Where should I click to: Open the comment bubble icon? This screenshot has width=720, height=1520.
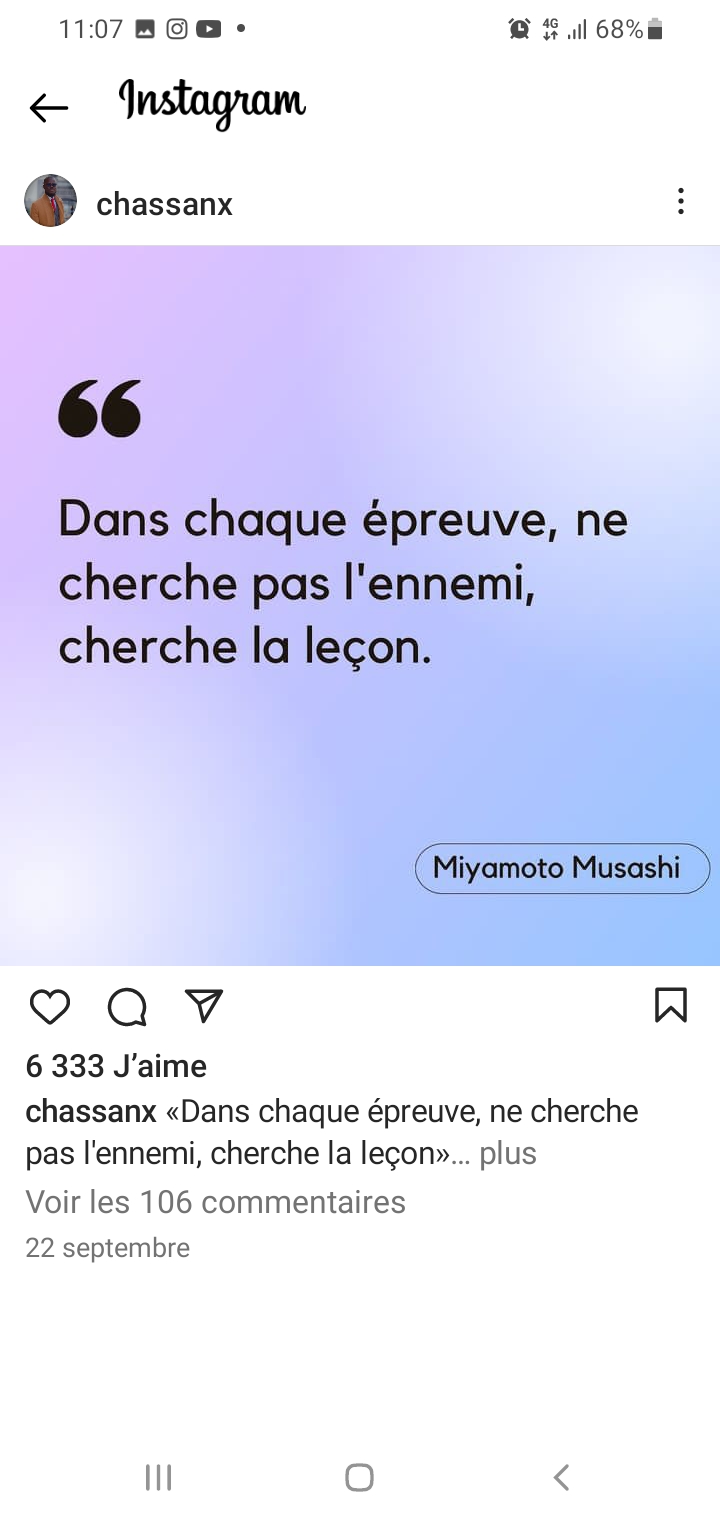127,1007
